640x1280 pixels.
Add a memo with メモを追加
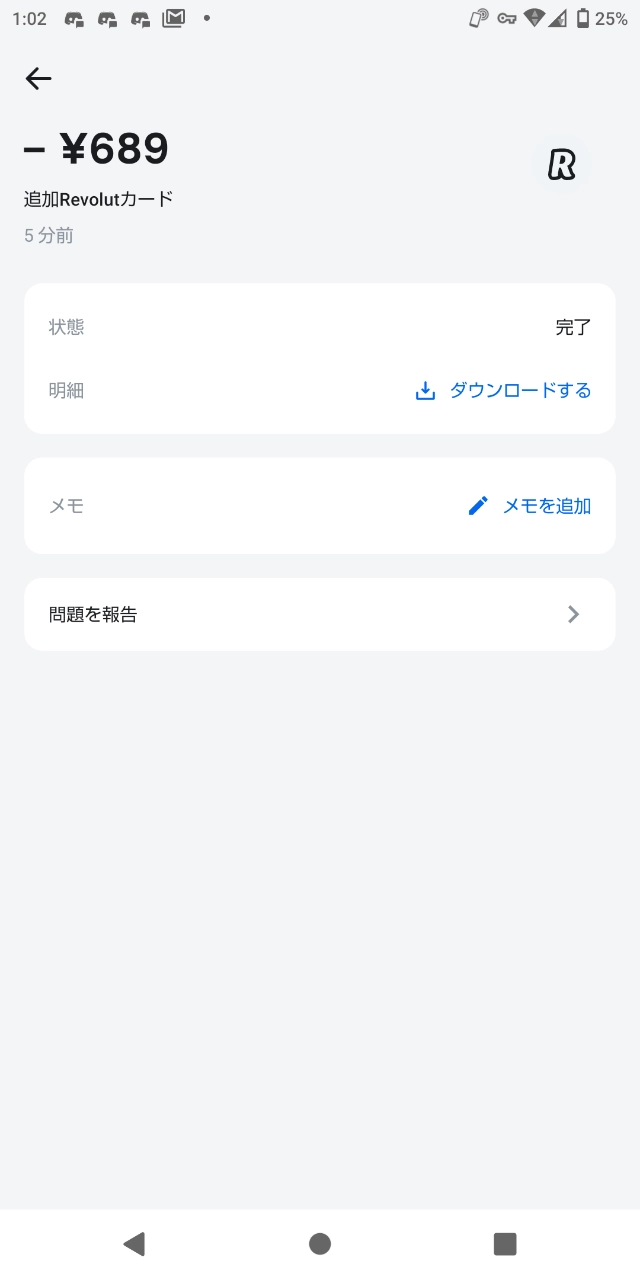pos(530,506)
